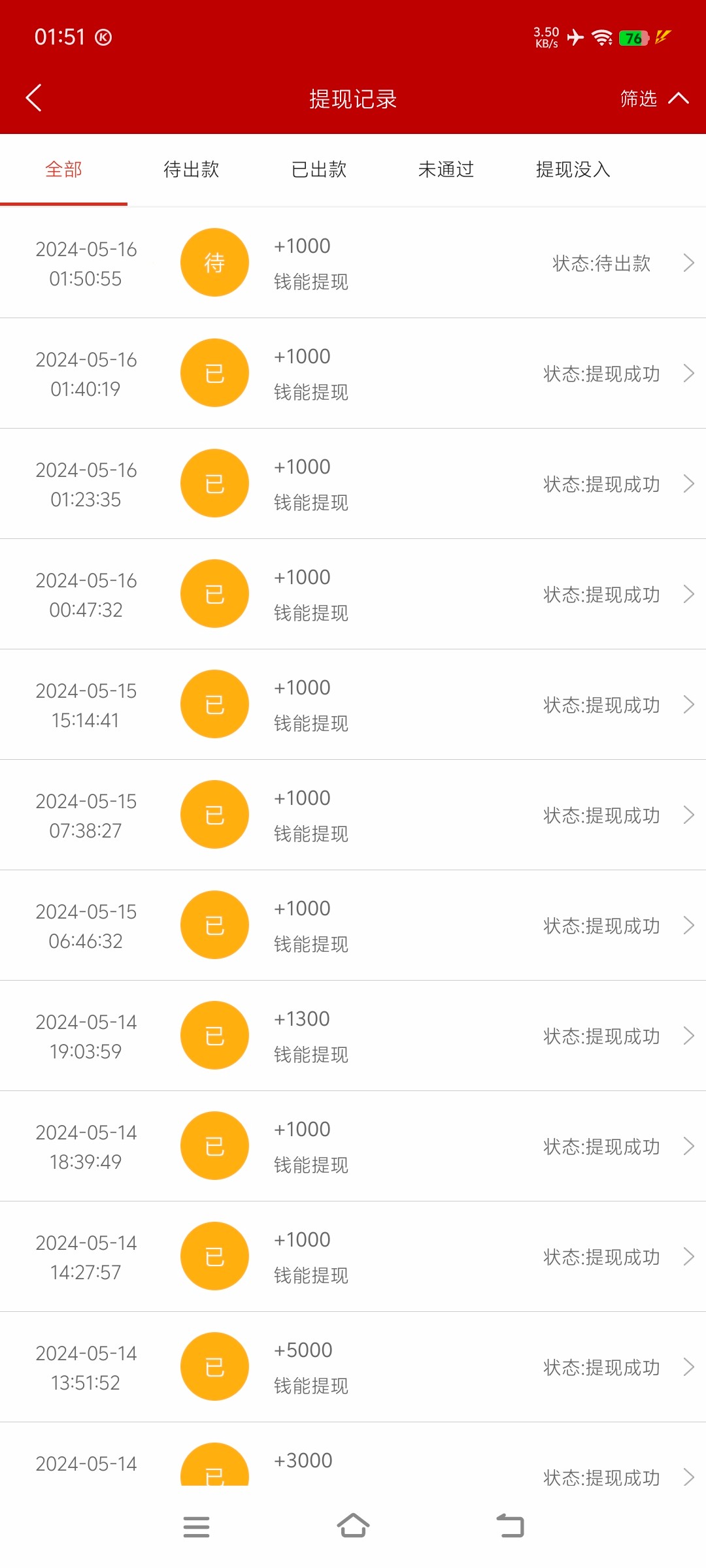Switch to the 待出款 tab
The width and height of the screenshot is (706, 1568).
[x=191, y=170]
